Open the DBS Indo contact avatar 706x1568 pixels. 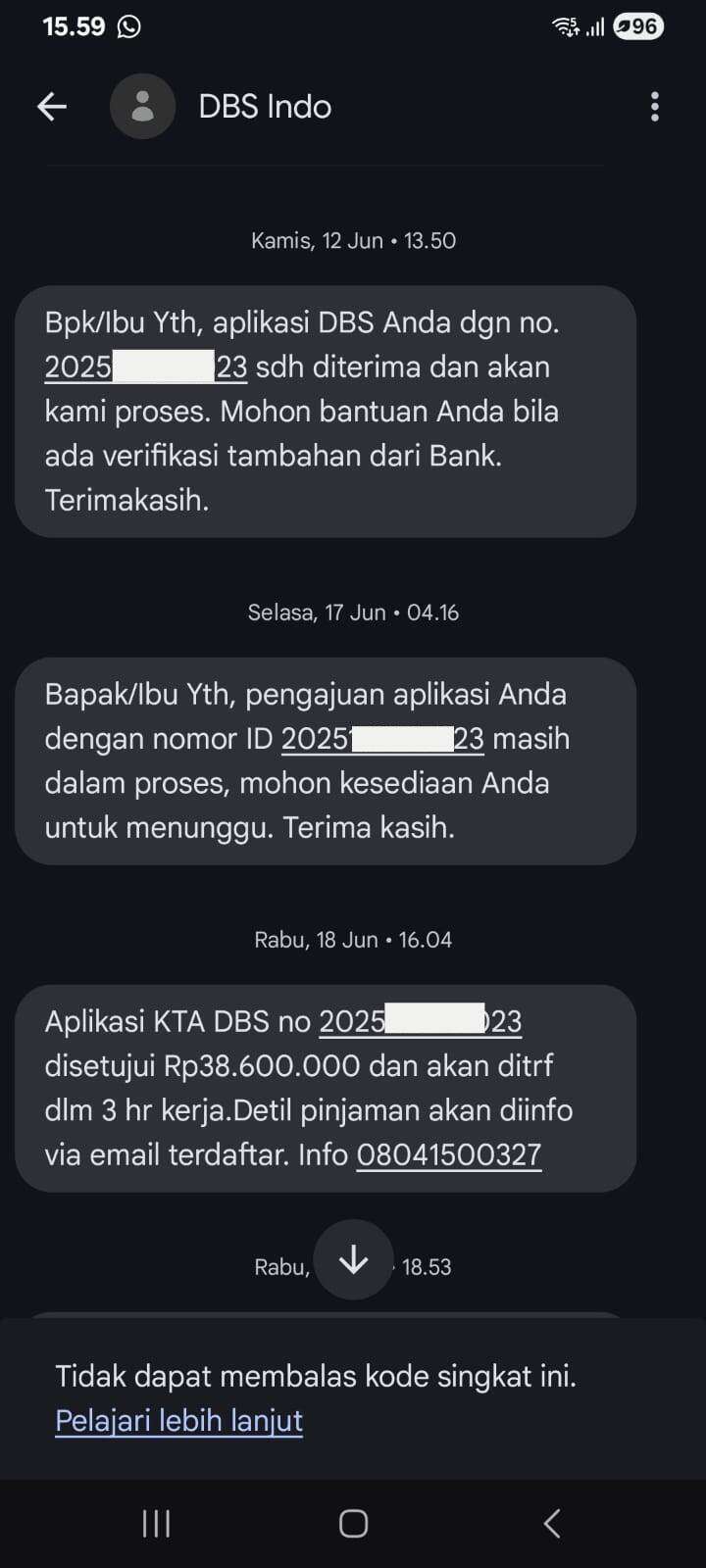pos(143,107)
